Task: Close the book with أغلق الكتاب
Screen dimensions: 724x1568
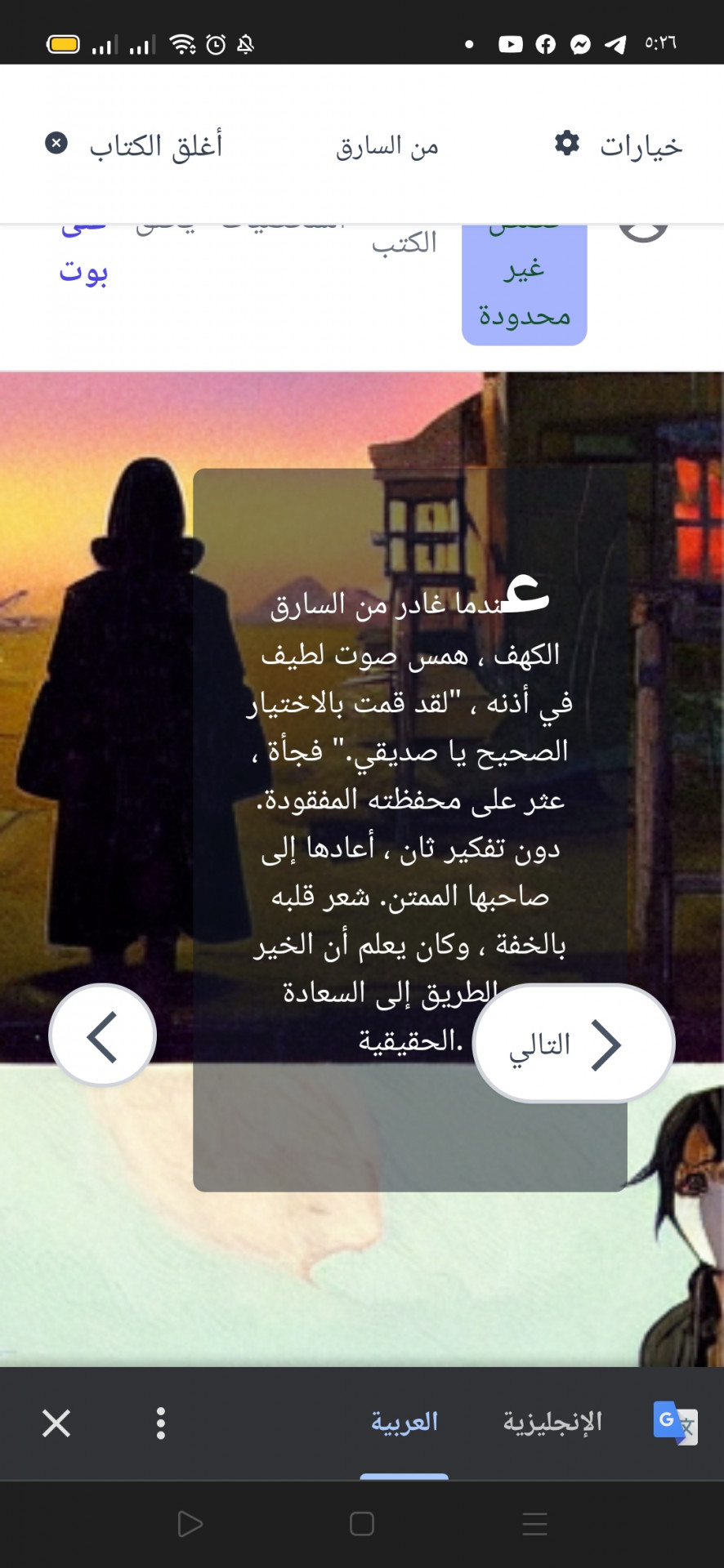Action: [135, 145]
